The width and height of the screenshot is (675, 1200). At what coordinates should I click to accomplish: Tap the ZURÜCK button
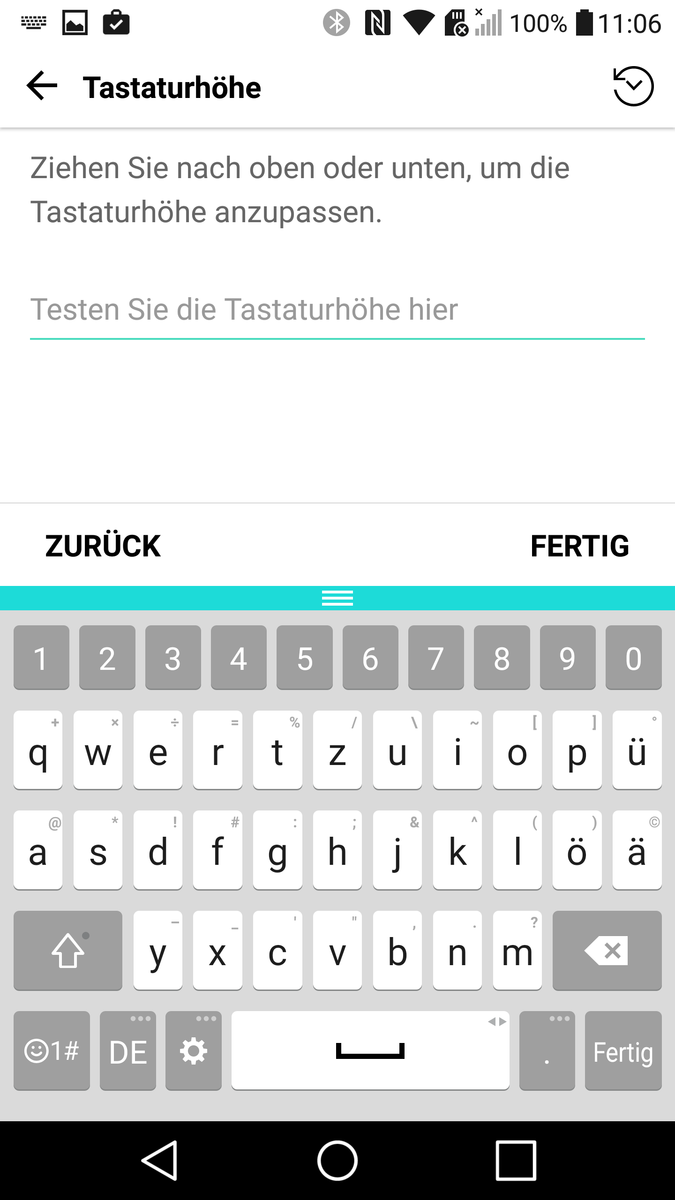(x=103, y=545)
